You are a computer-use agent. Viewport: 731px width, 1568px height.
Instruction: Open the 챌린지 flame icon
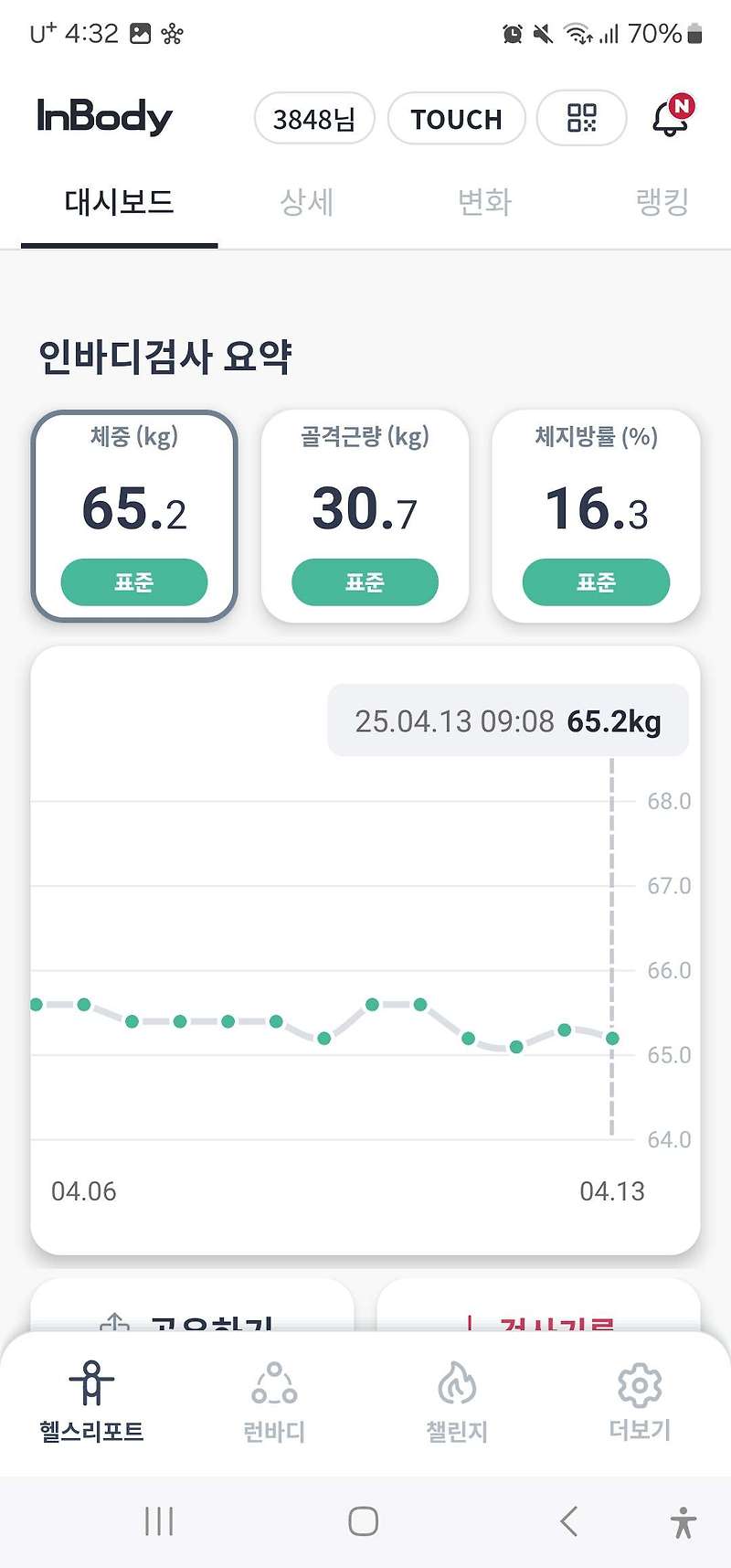click(x=456, y=1385)
